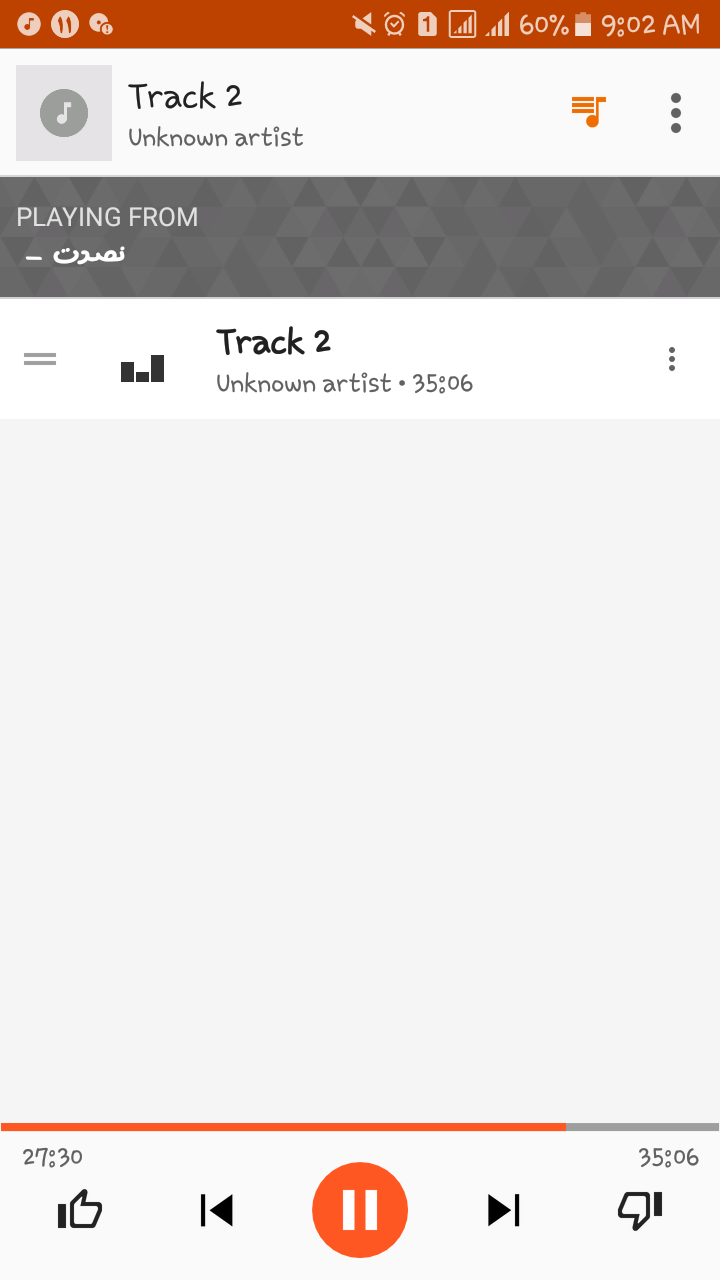Skip to the next track
Screen dimensions: 720x1280
tap(504, 1210)
